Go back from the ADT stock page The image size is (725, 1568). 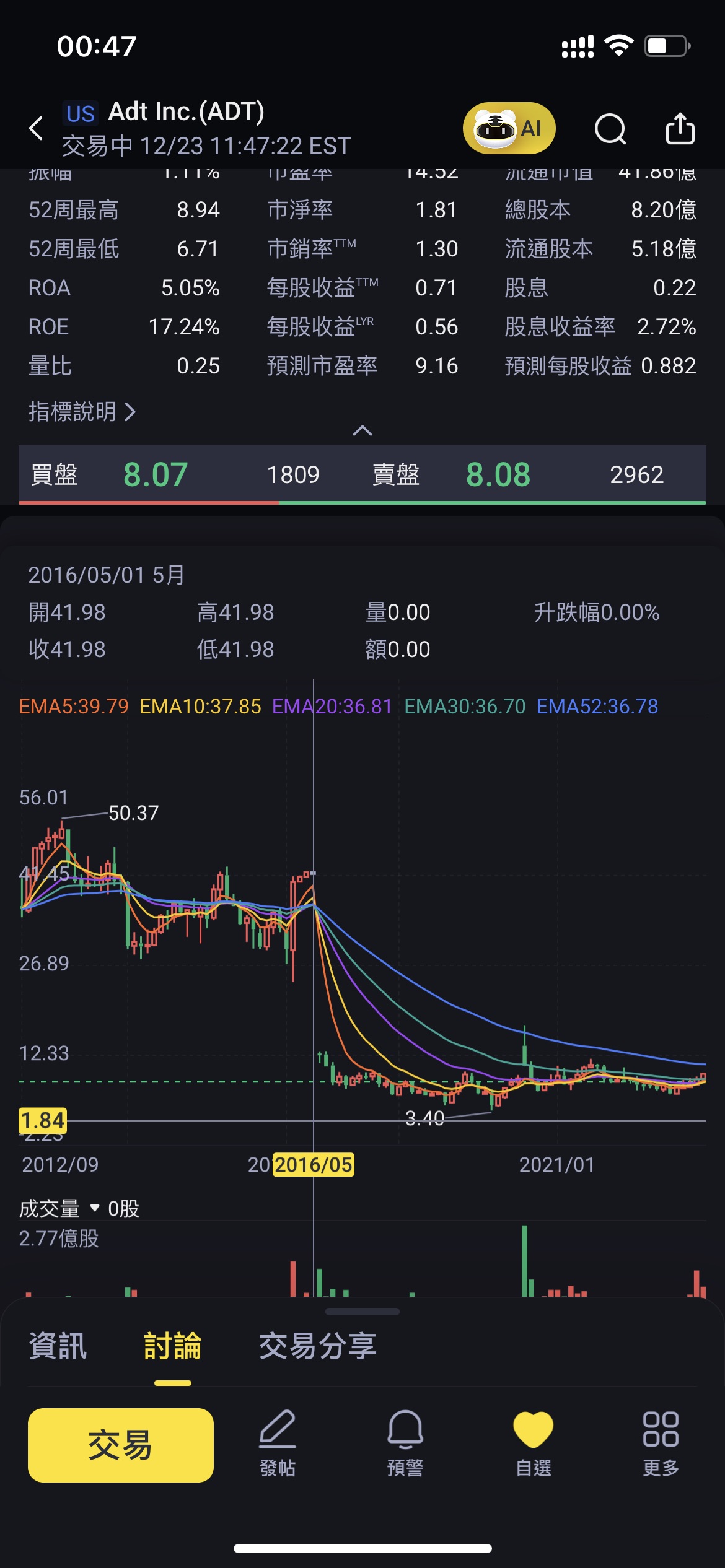(x=37, y=129)
